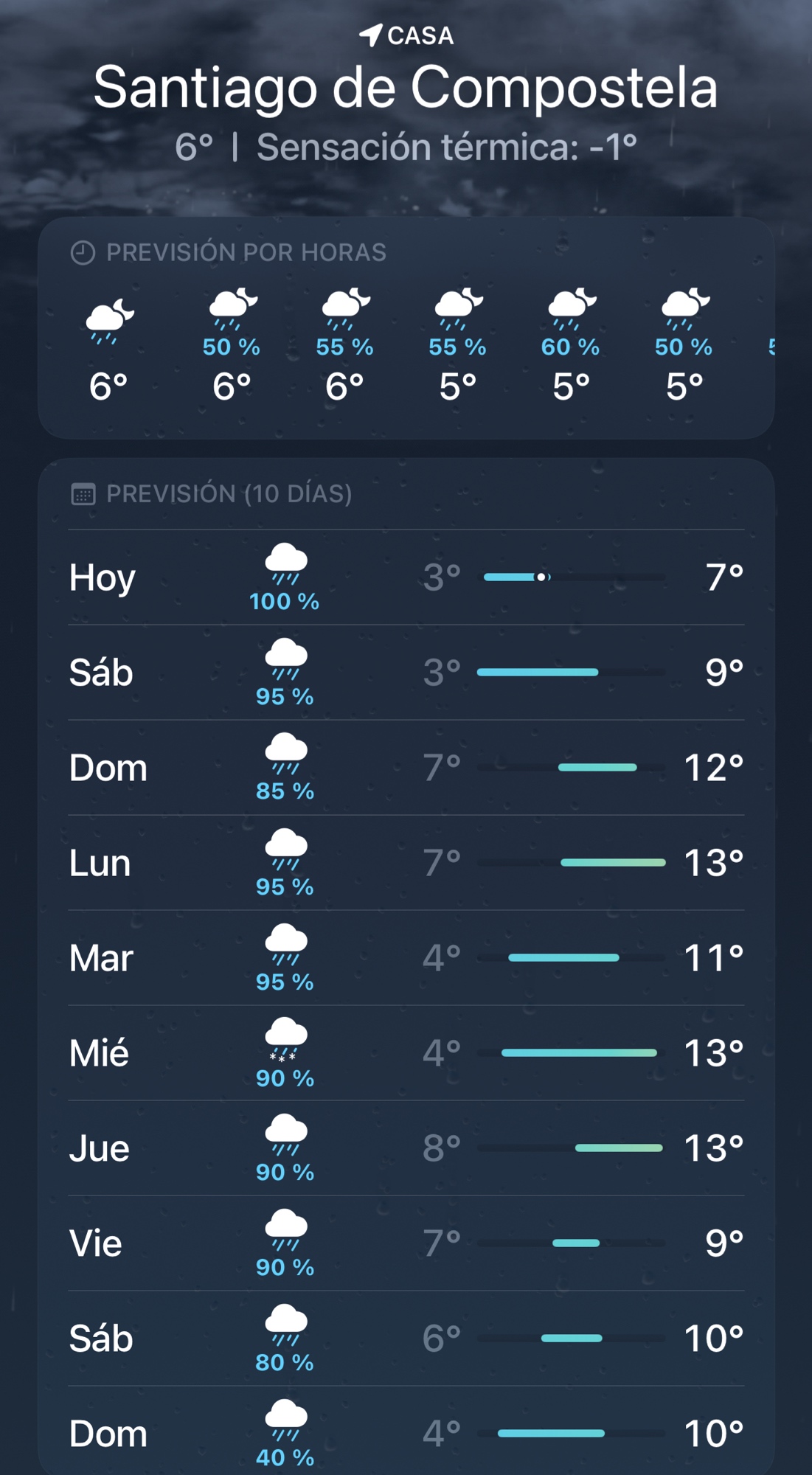Open the Dom row with 85 % rain

point(406,768)
